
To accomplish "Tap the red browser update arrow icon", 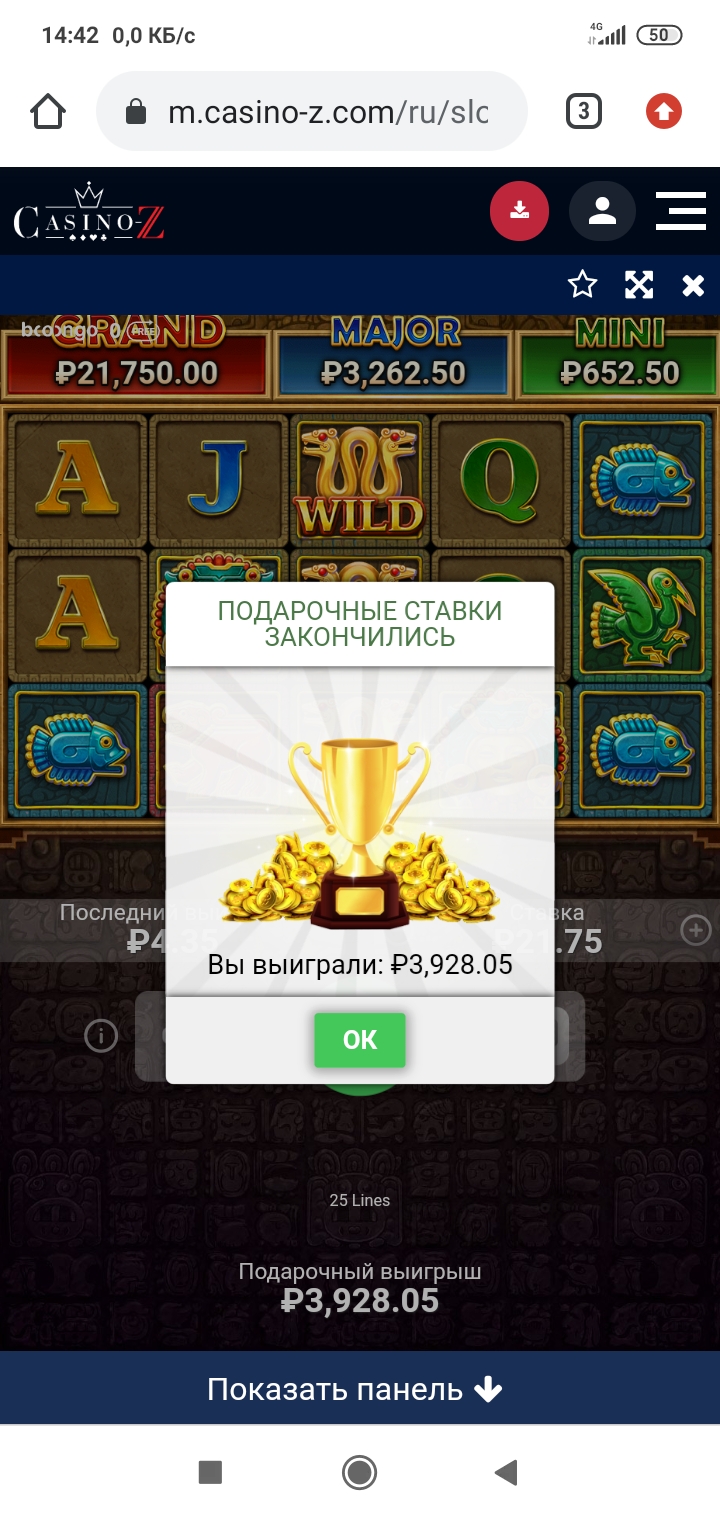I will (664, 111).
